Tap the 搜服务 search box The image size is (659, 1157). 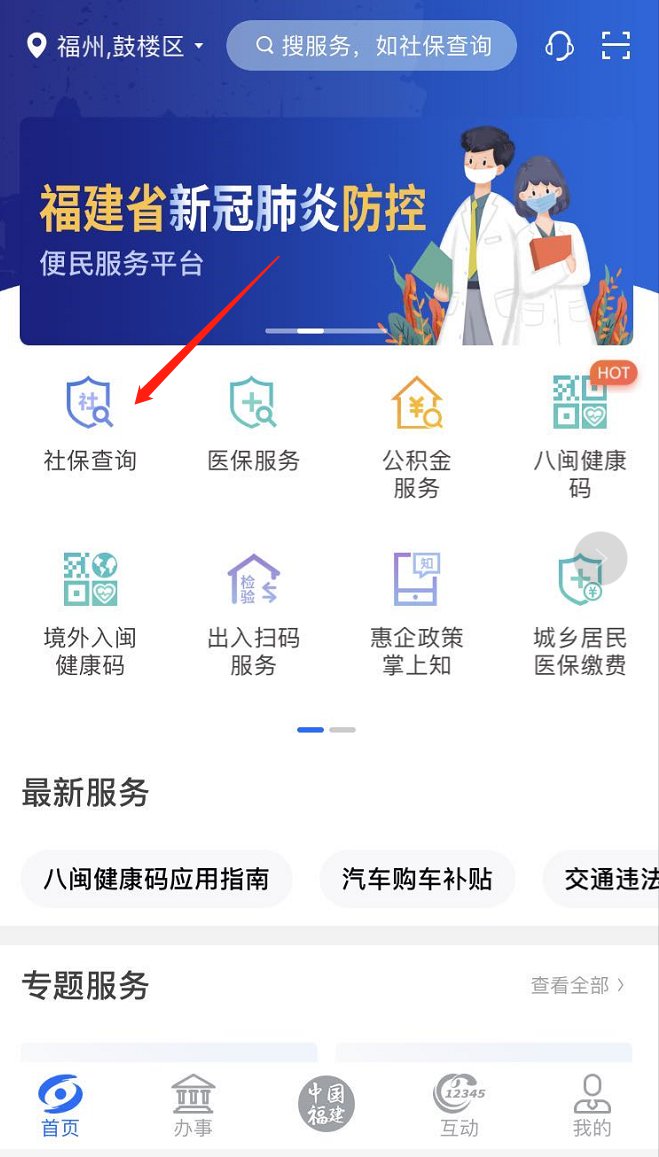pos(372,46)
